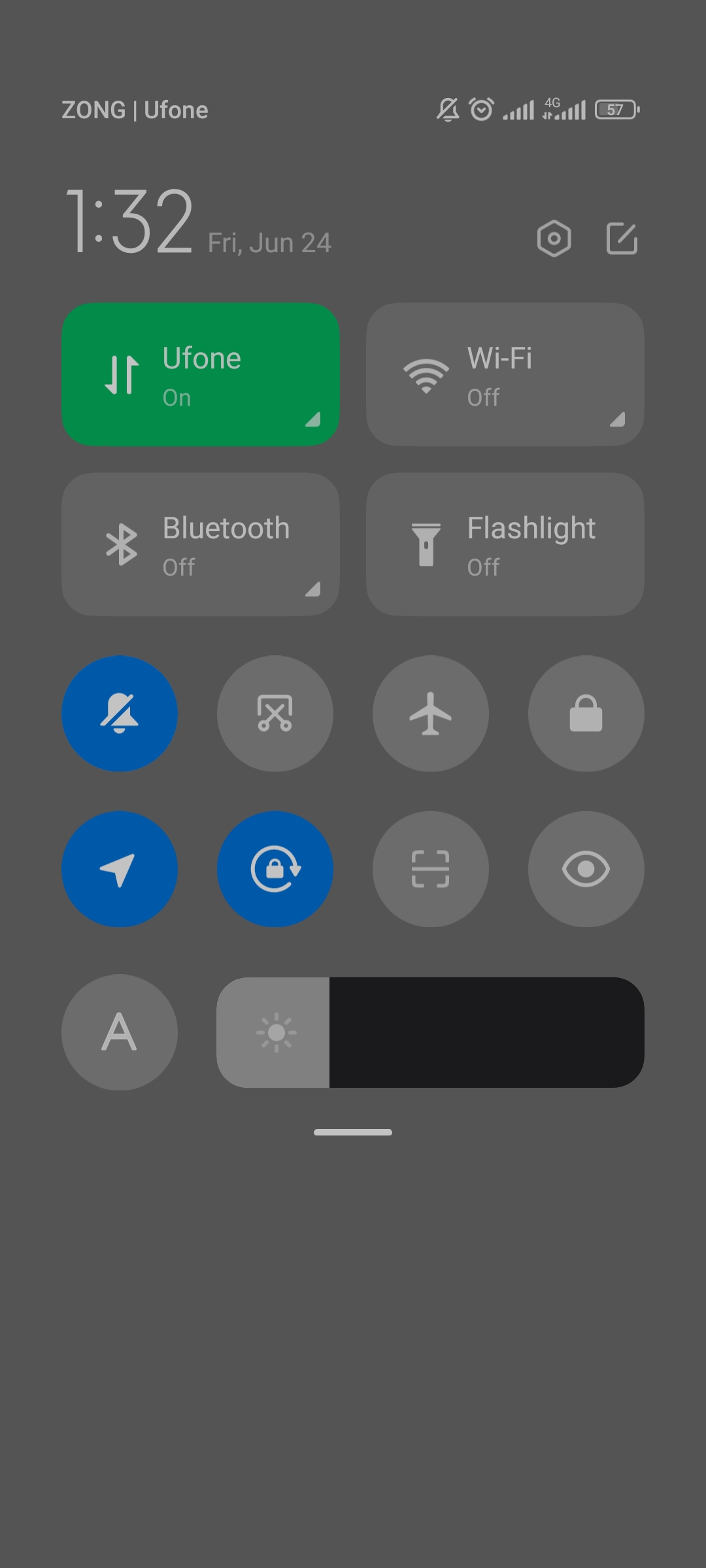Edit the quick settings tiles
The height and width of the screenshot is (1568, 706).
point(622,238)
